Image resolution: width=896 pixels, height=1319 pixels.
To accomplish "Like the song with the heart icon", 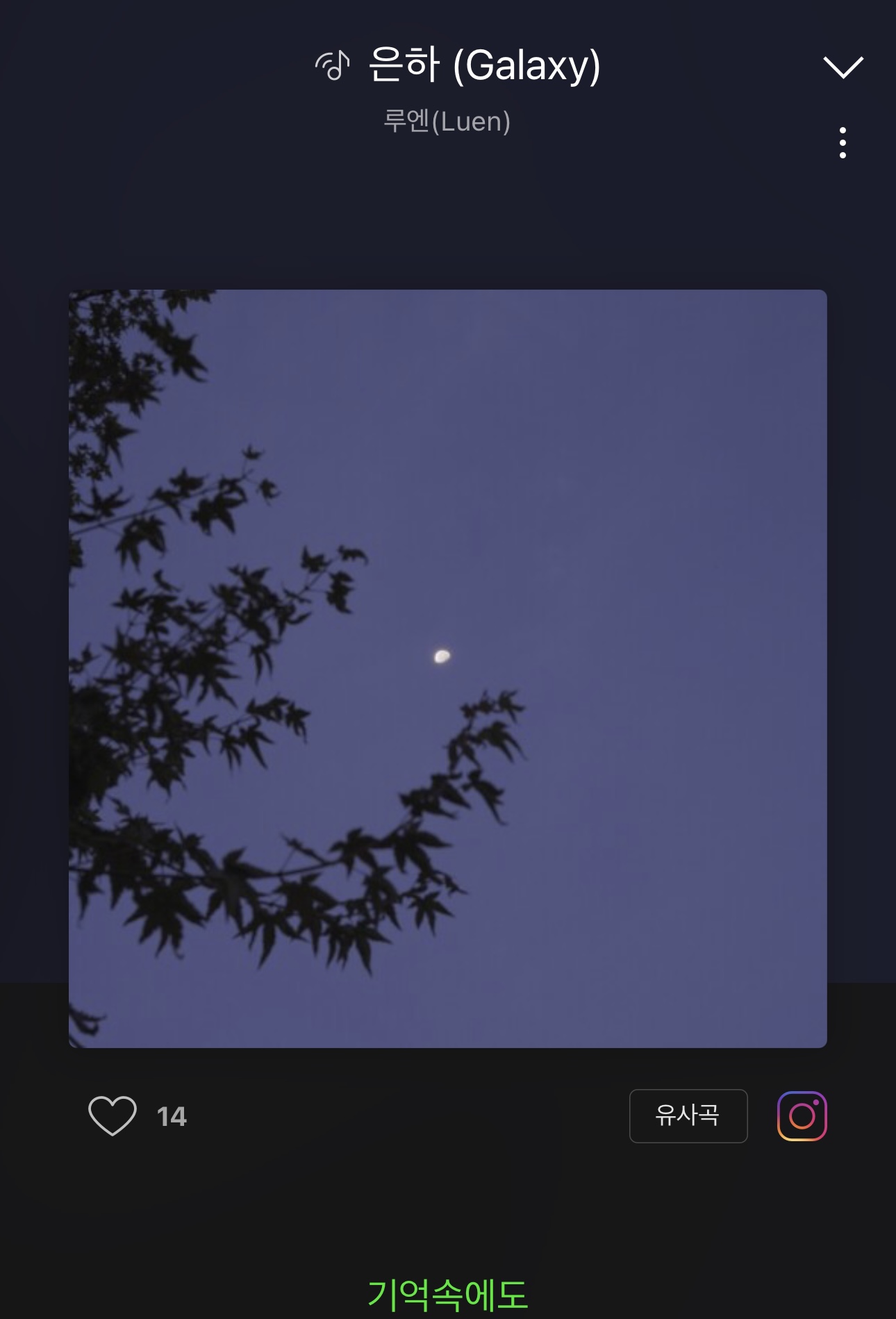I will click(113, 1115).
